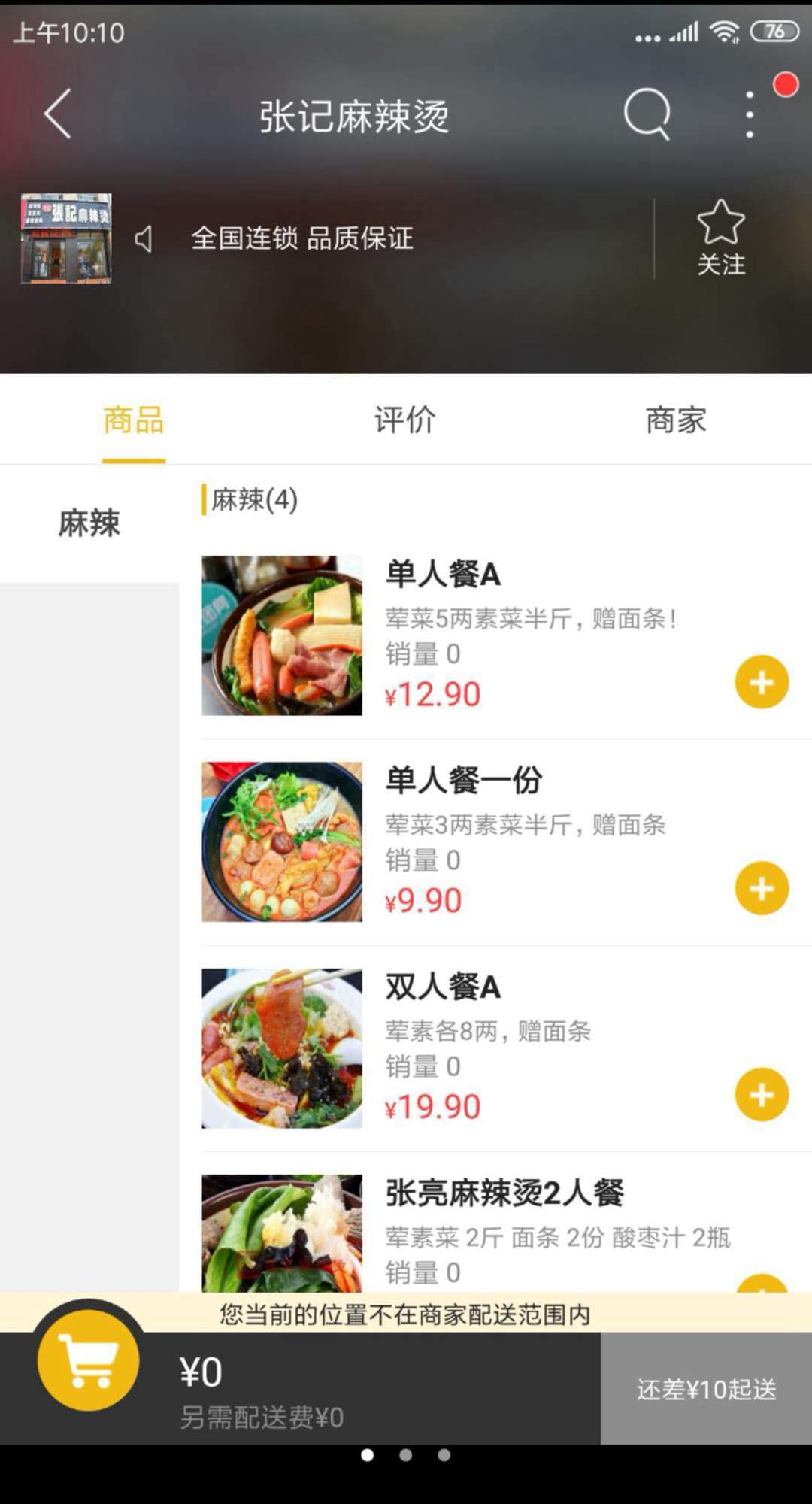The image size is (812, 1504).
Task: Tap the Wi-Fi status icon
Action: [x=723, y=32]
